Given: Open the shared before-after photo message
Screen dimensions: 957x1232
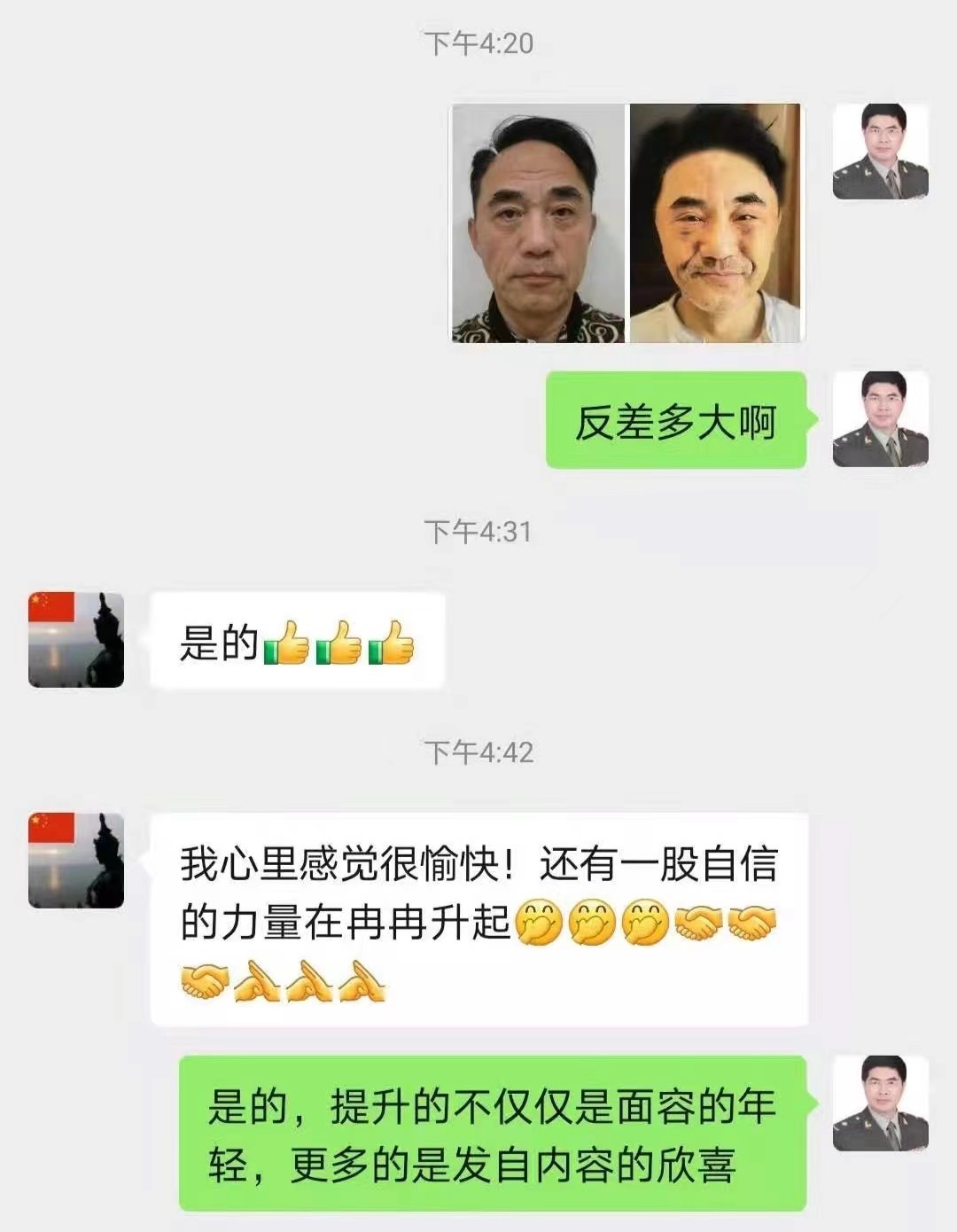Looking at the screenshot, I should coord(626,223).
